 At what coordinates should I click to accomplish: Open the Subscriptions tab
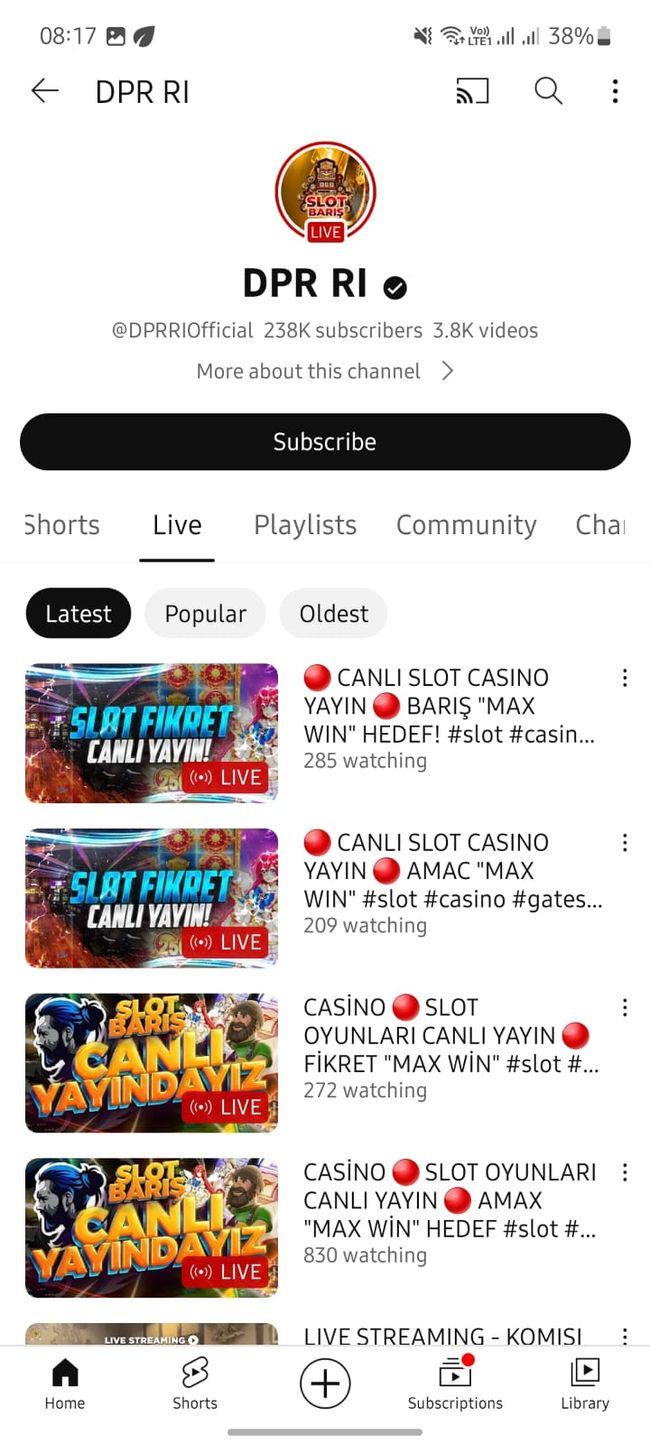coord(455,1384)
